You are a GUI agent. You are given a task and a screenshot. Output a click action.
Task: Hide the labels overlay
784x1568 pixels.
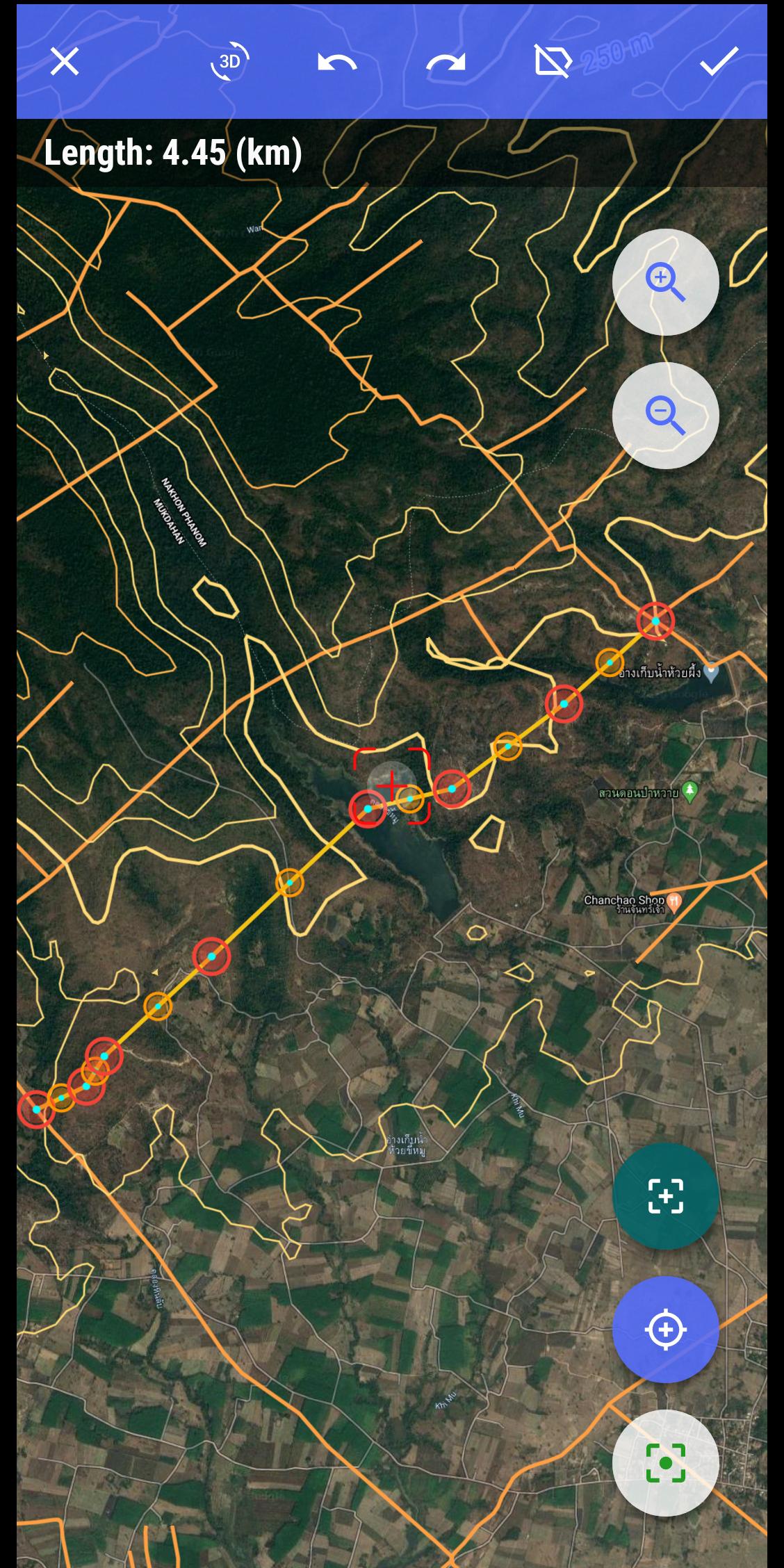(x=553, y=61)
